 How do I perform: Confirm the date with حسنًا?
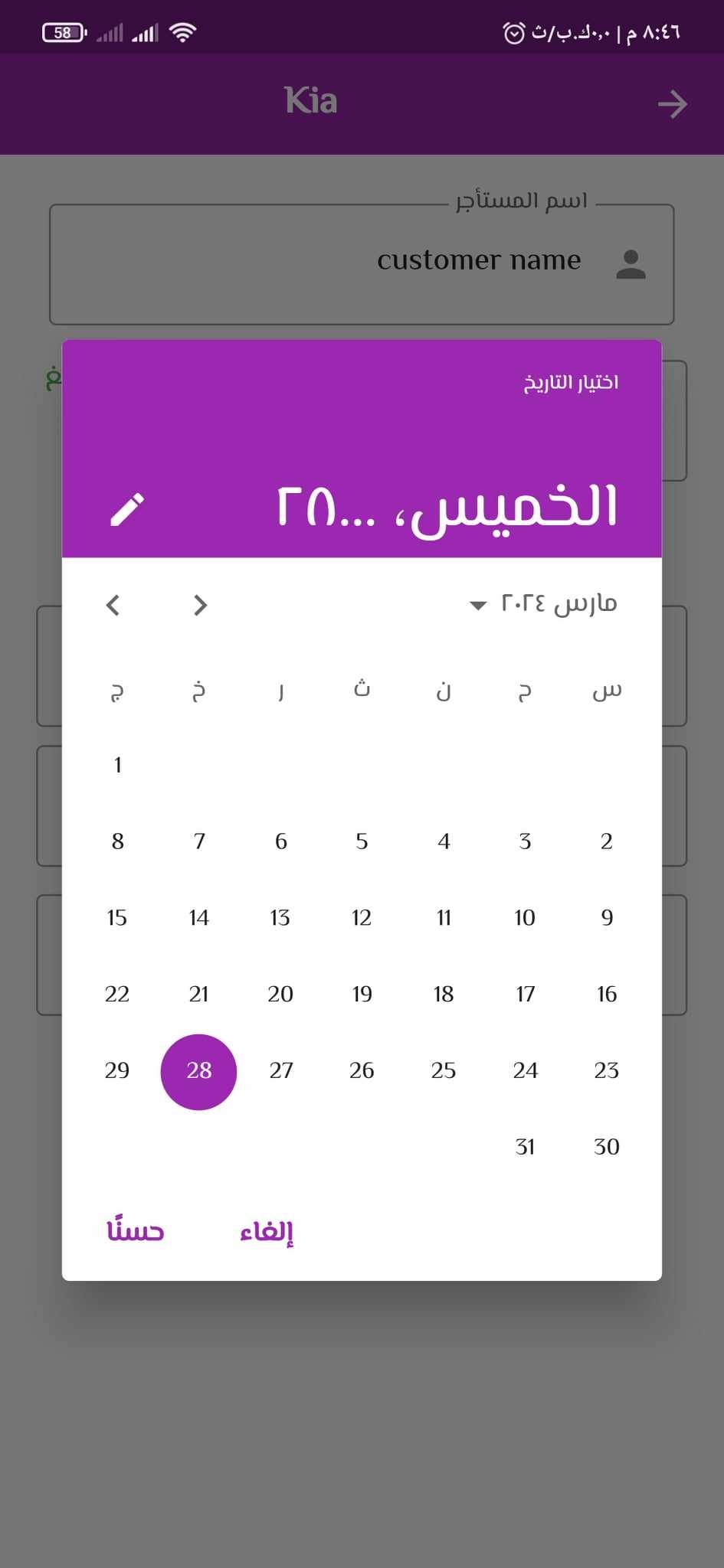pos(135,1230)
